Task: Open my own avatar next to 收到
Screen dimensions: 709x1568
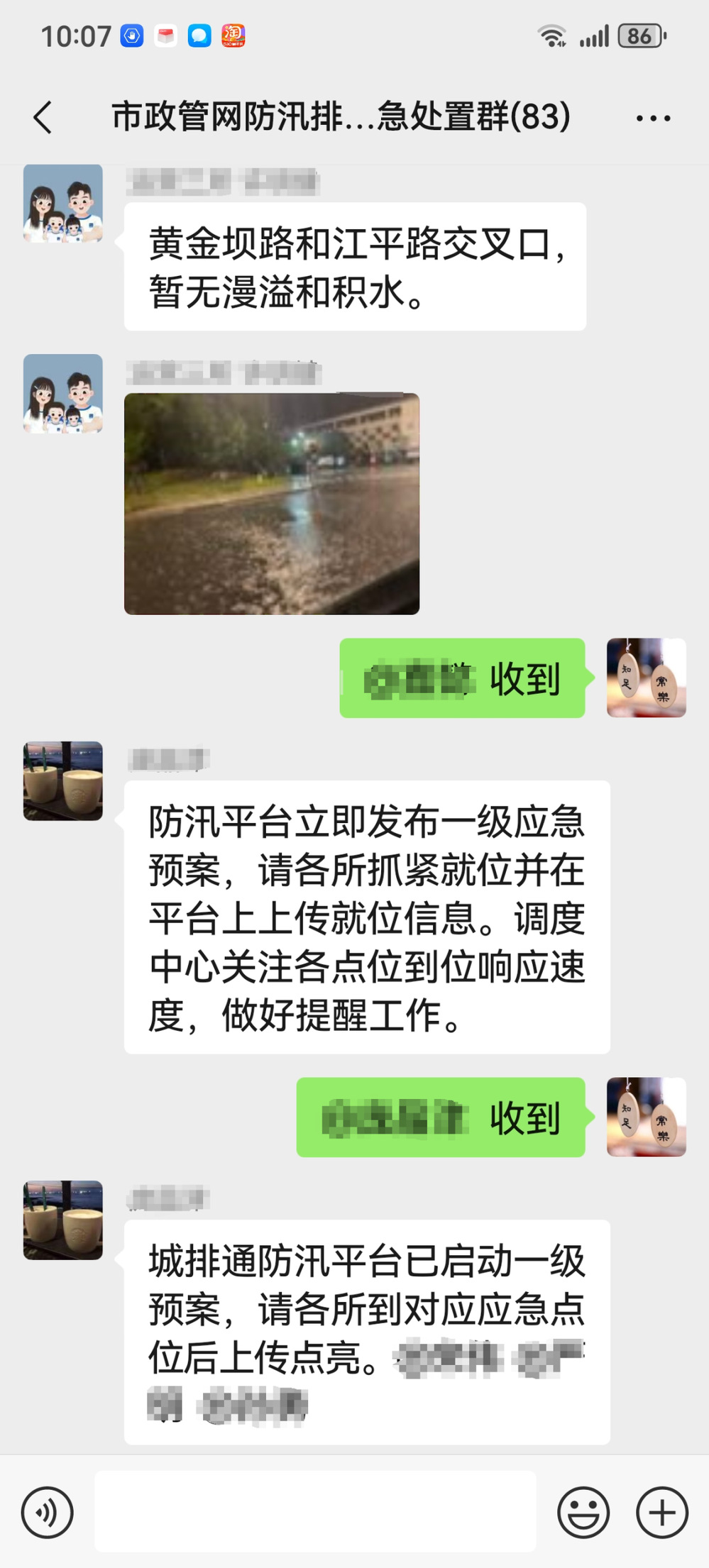Action: (646, 678)
